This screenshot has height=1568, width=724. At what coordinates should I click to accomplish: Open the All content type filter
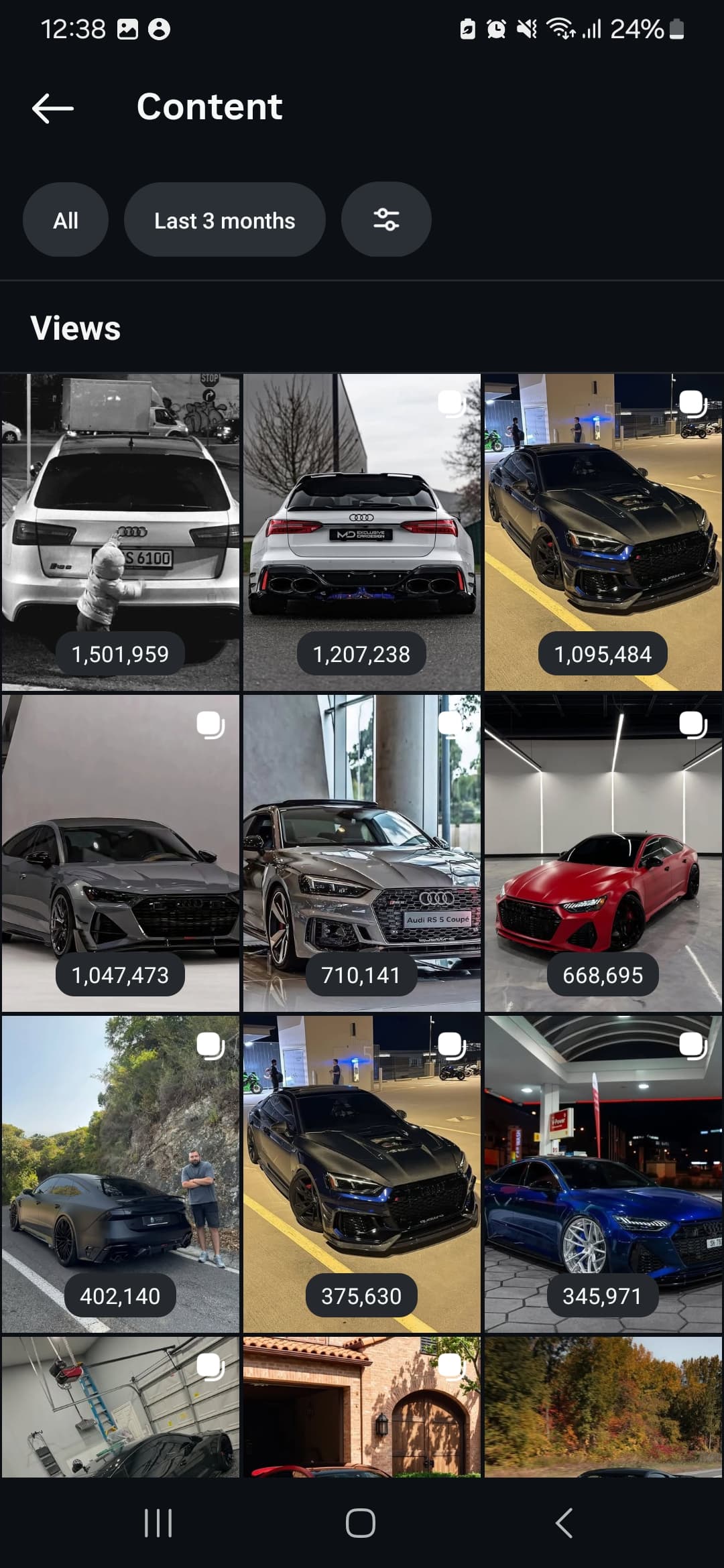(66, 220)
